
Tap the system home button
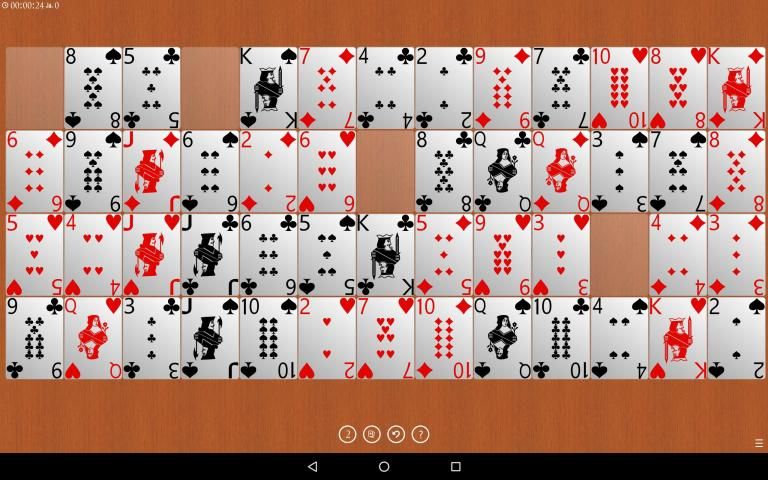384,467
